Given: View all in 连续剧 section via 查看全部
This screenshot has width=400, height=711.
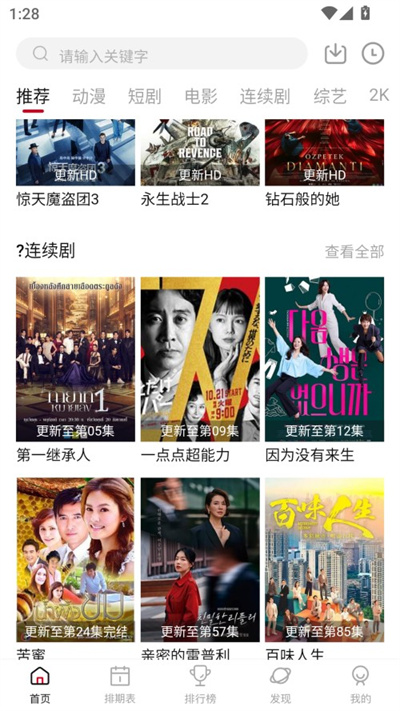Looking at the screenshot, I should (x=354, y=251).
